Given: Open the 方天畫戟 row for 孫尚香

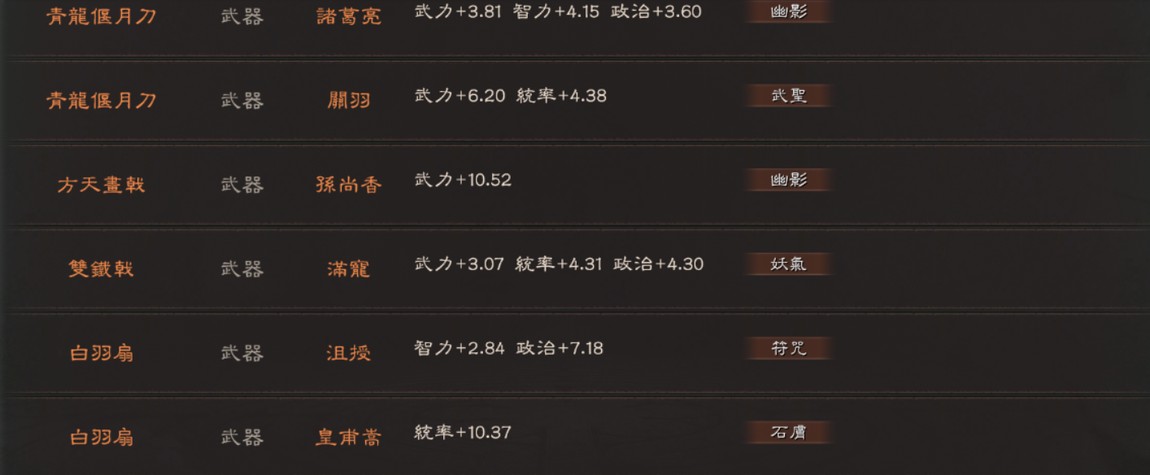Looking at the screenshot, I should coord(101,184).
